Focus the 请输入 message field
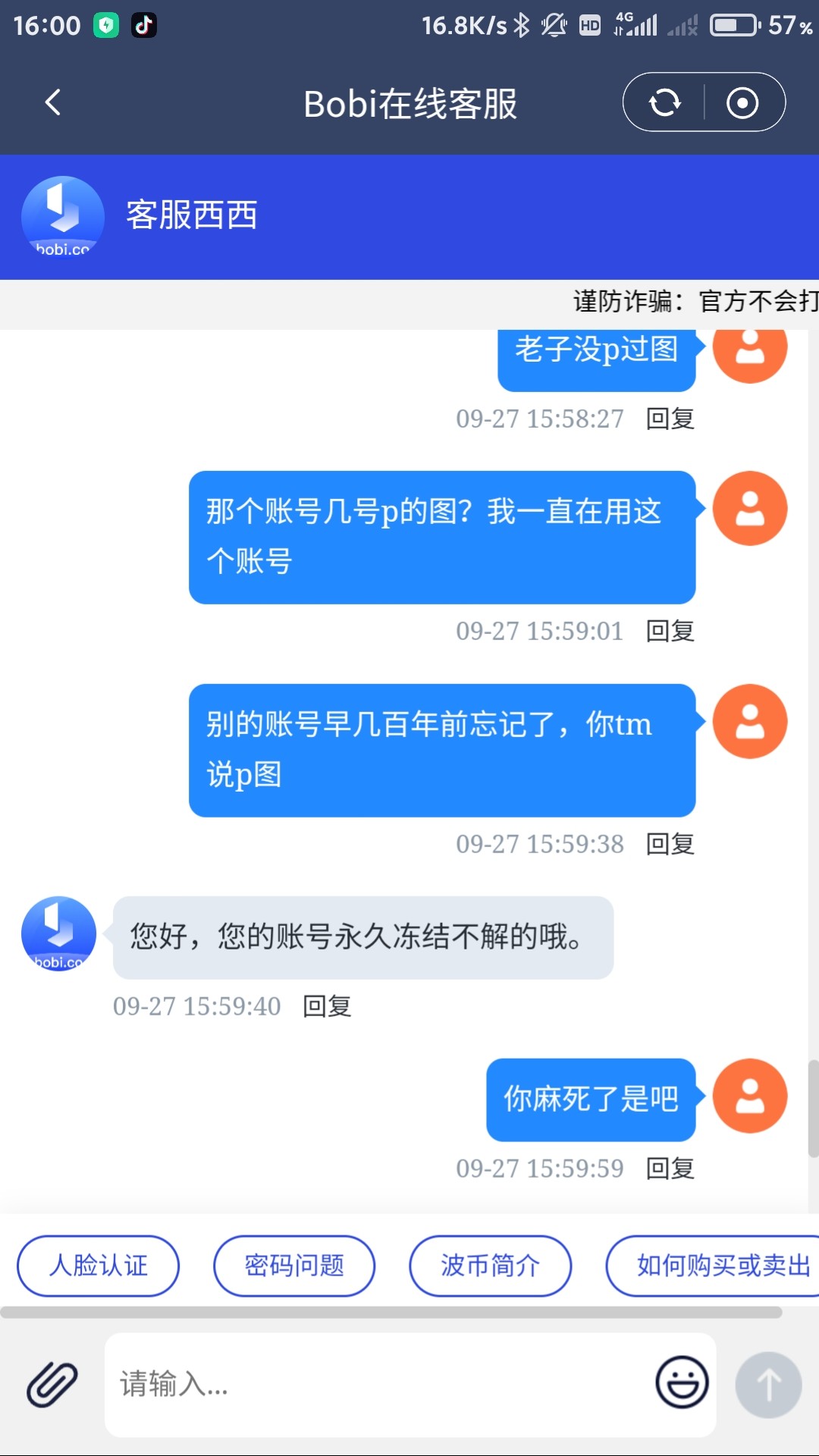 click(x=379, y=1385)
